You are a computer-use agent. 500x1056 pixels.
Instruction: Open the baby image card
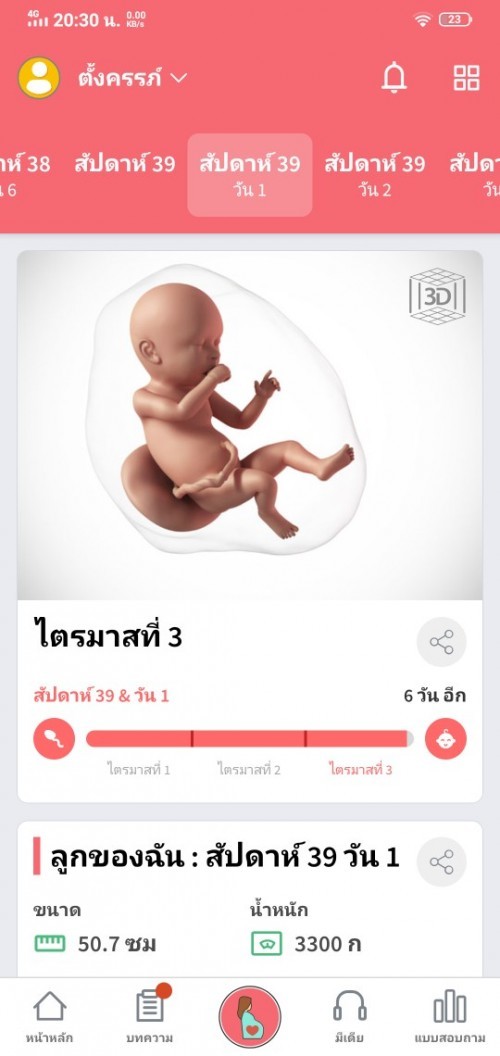(x=250, y=425)
